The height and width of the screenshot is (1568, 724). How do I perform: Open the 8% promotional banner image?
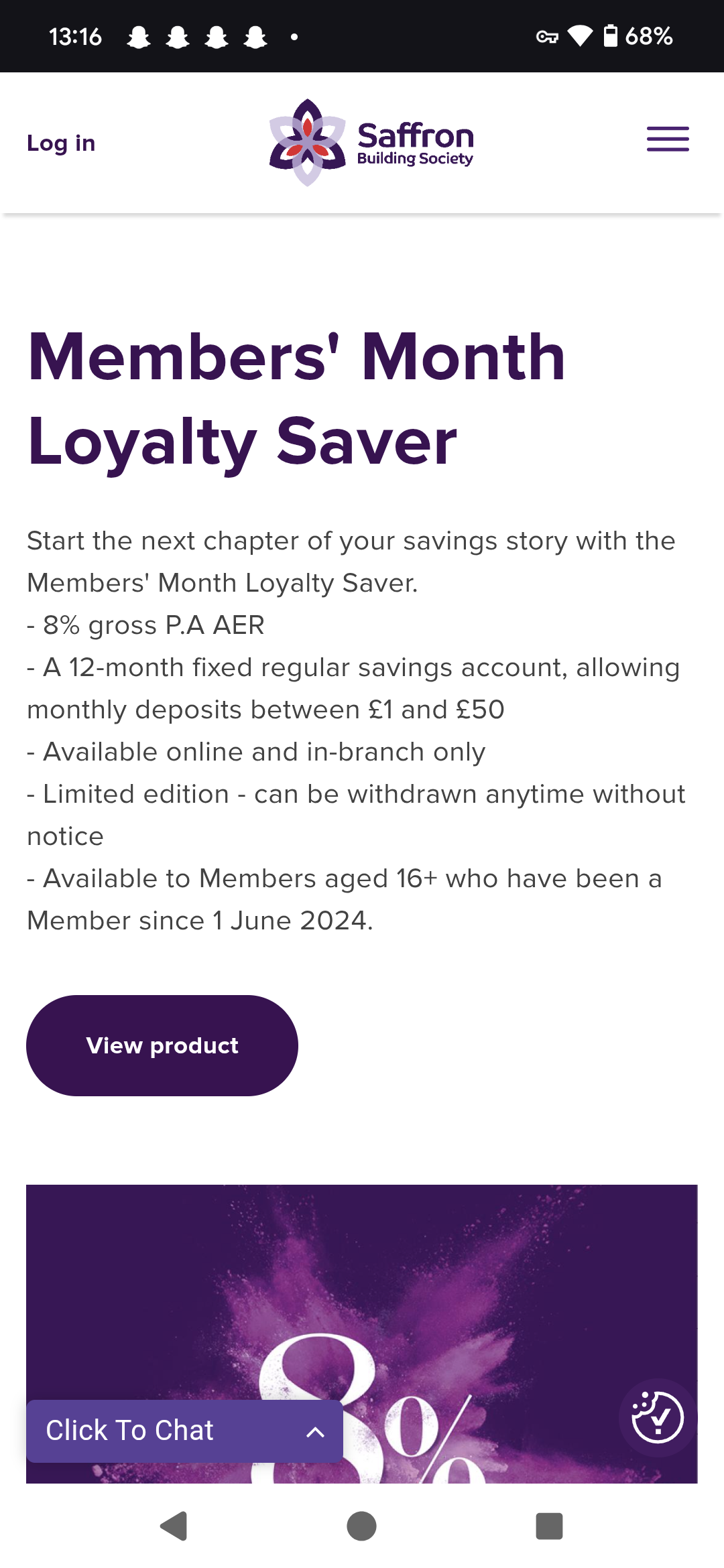pyautogui.click(x=362, y=1333)
